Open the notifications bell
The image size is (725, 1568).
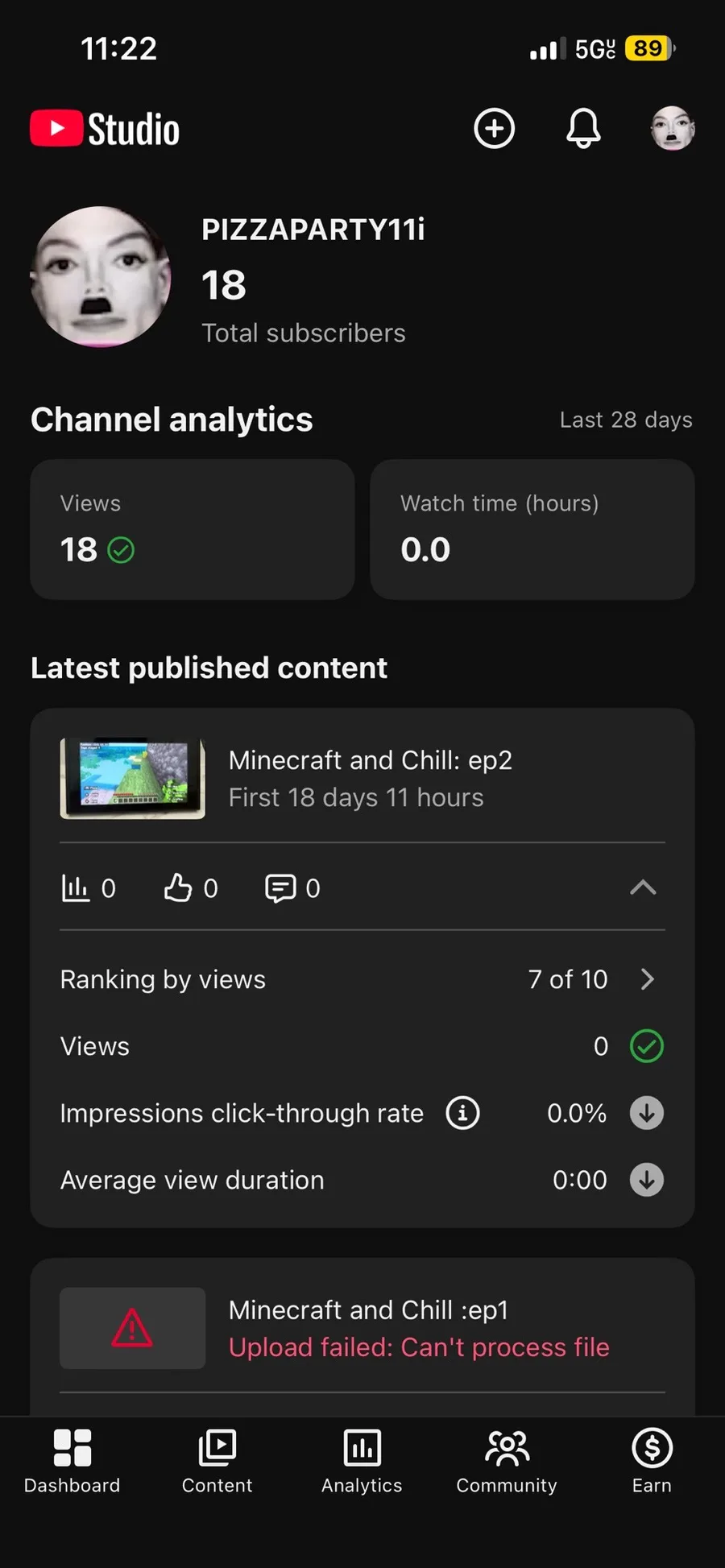(x=583, y=129)
